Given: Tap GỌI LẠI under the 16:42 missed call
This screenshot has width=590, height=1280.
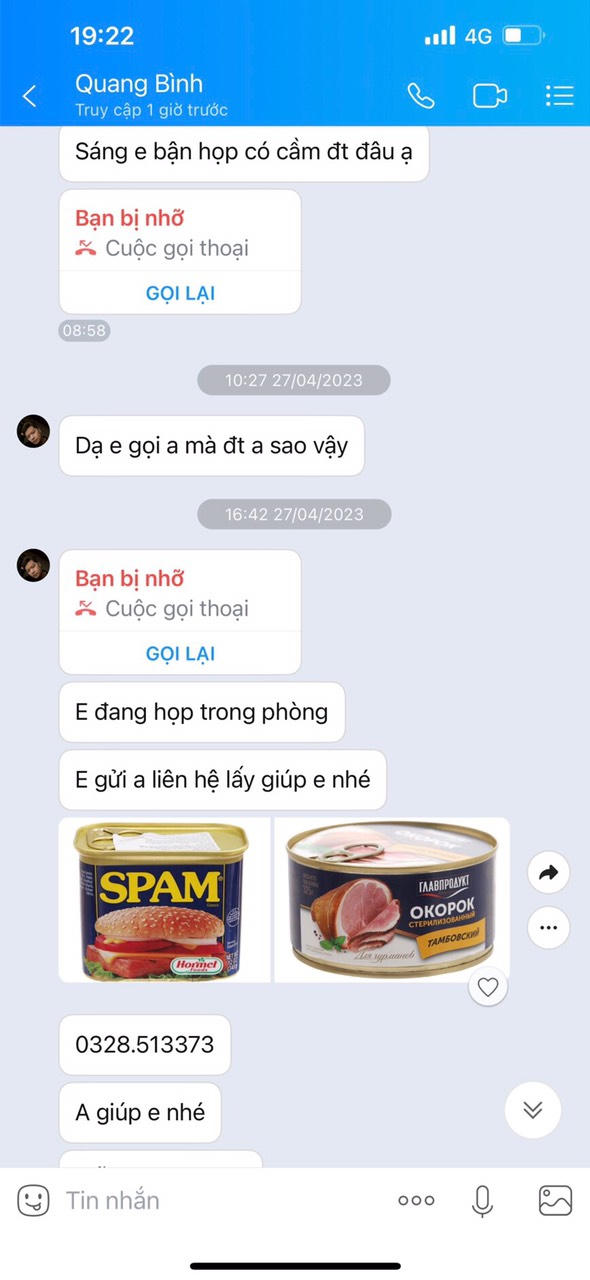Looking at the screenshot, I should click(x=180, y=654).
